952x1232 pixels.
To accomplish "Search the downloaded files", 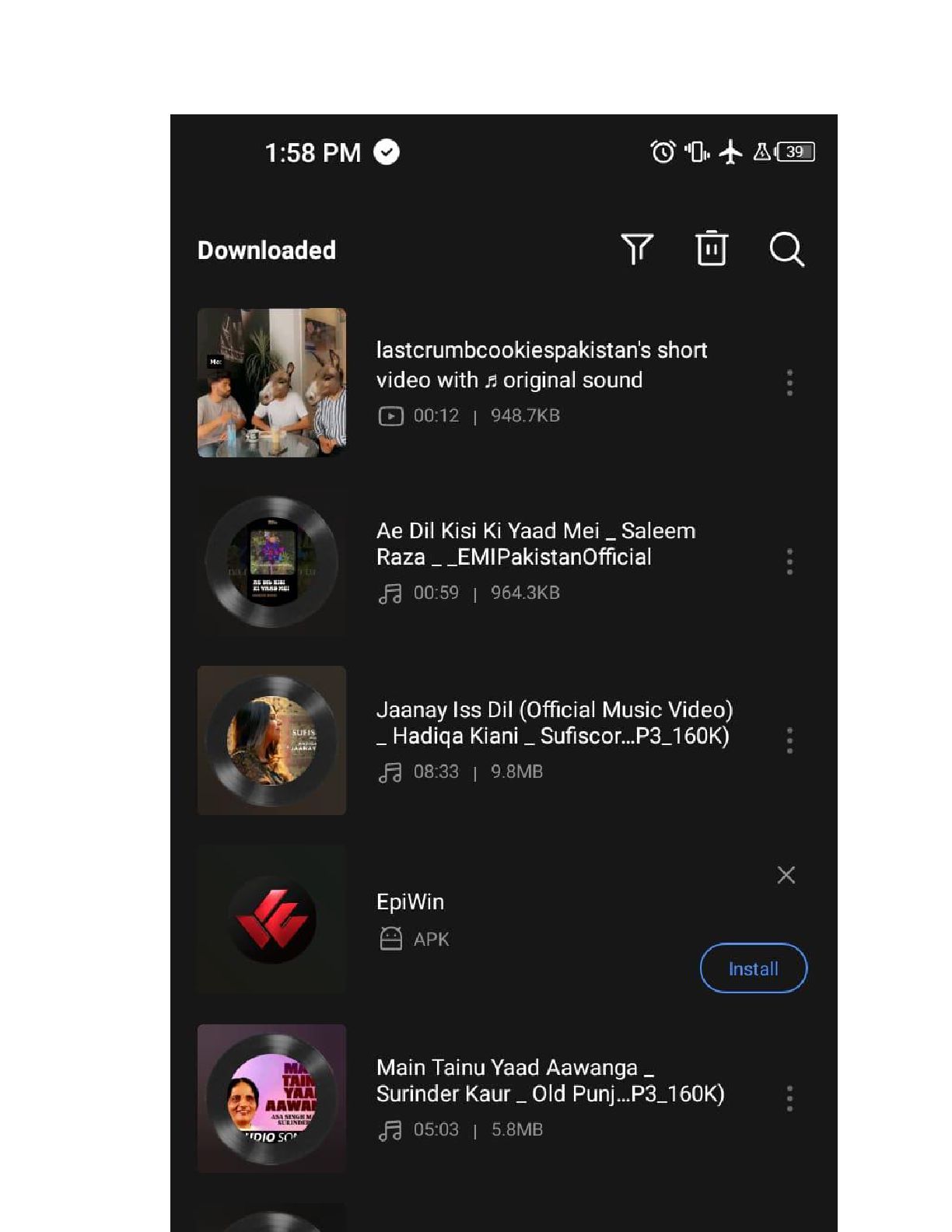I will coord(786,250).
